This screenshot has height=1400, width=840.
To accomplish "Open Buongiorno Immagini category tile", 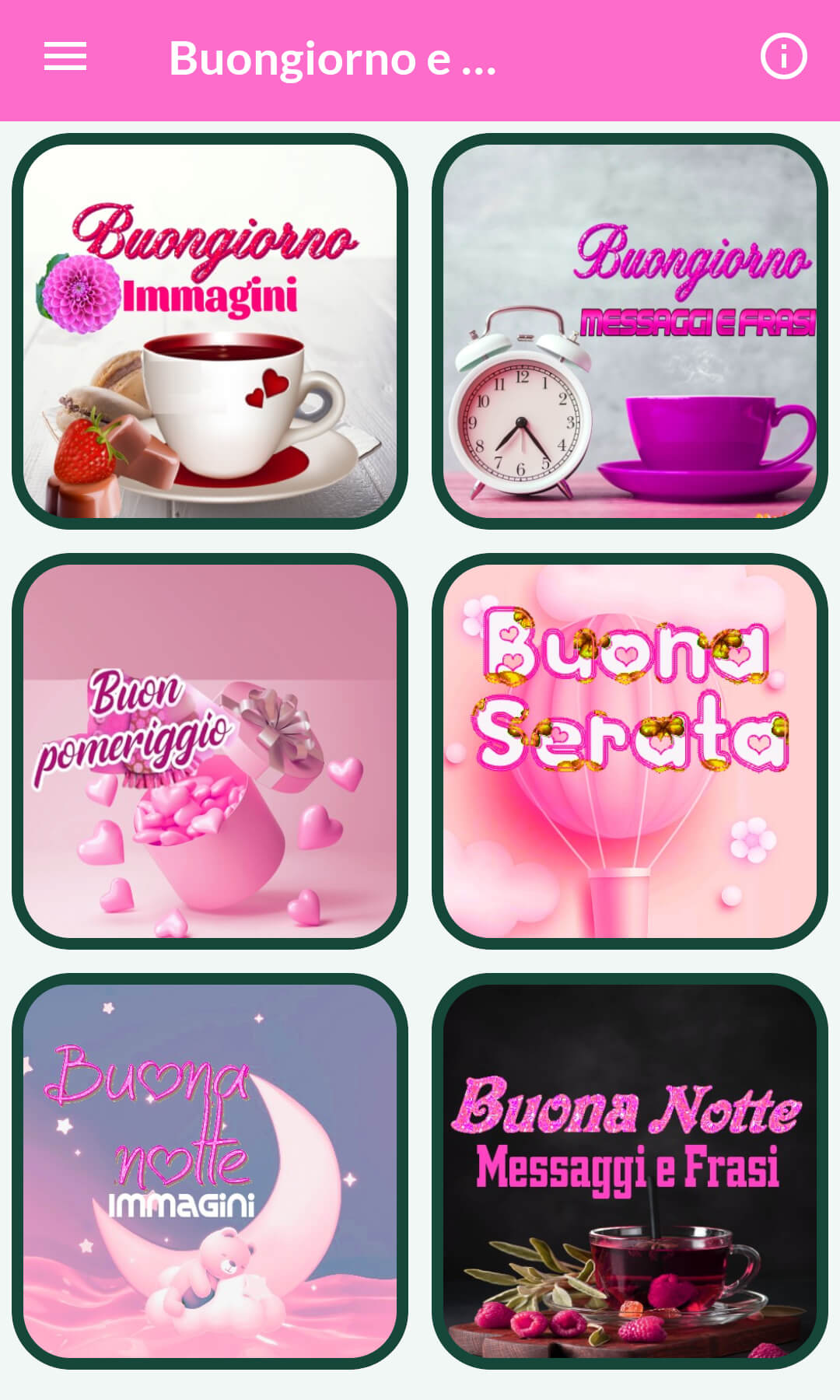I will (x=210, y=331).
